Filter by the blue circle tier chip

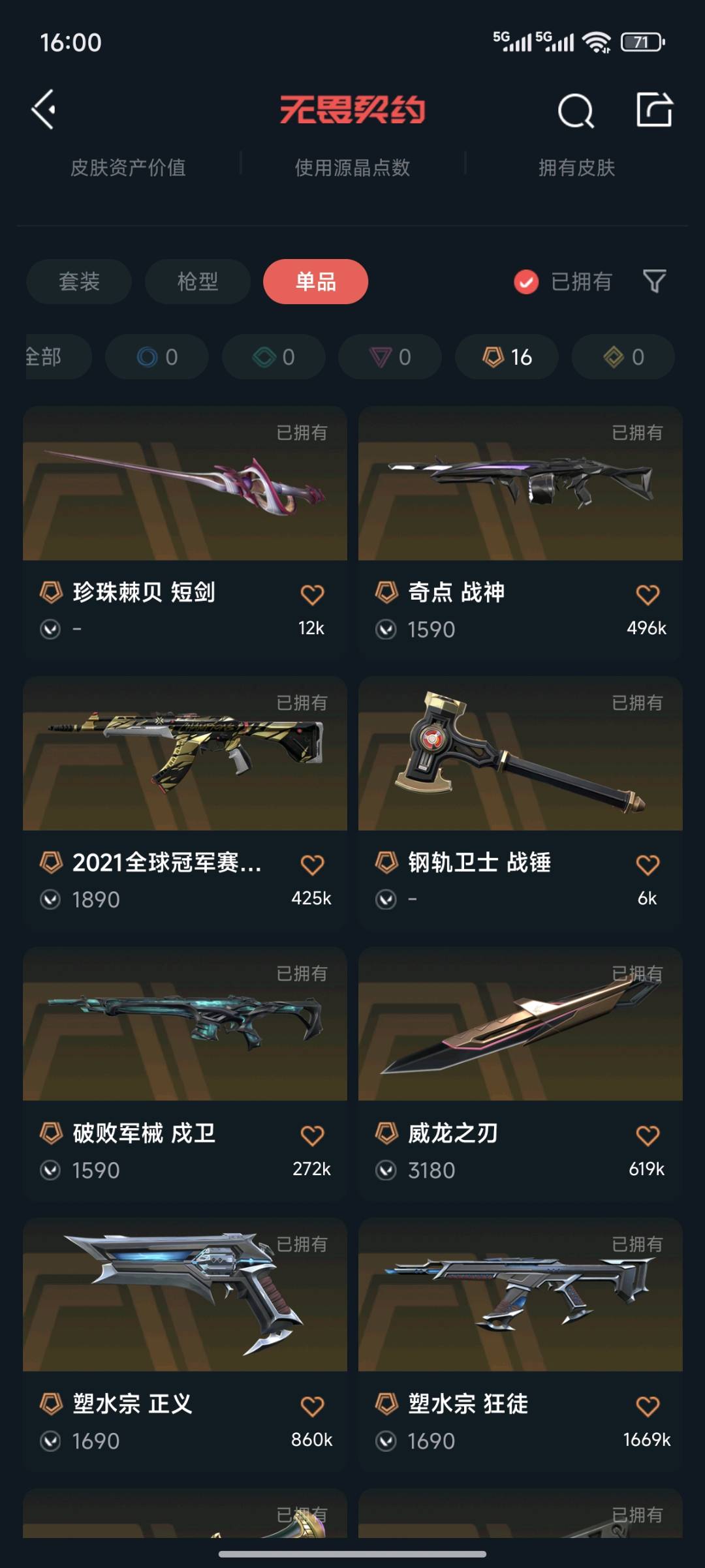click(x=157, y=357)
